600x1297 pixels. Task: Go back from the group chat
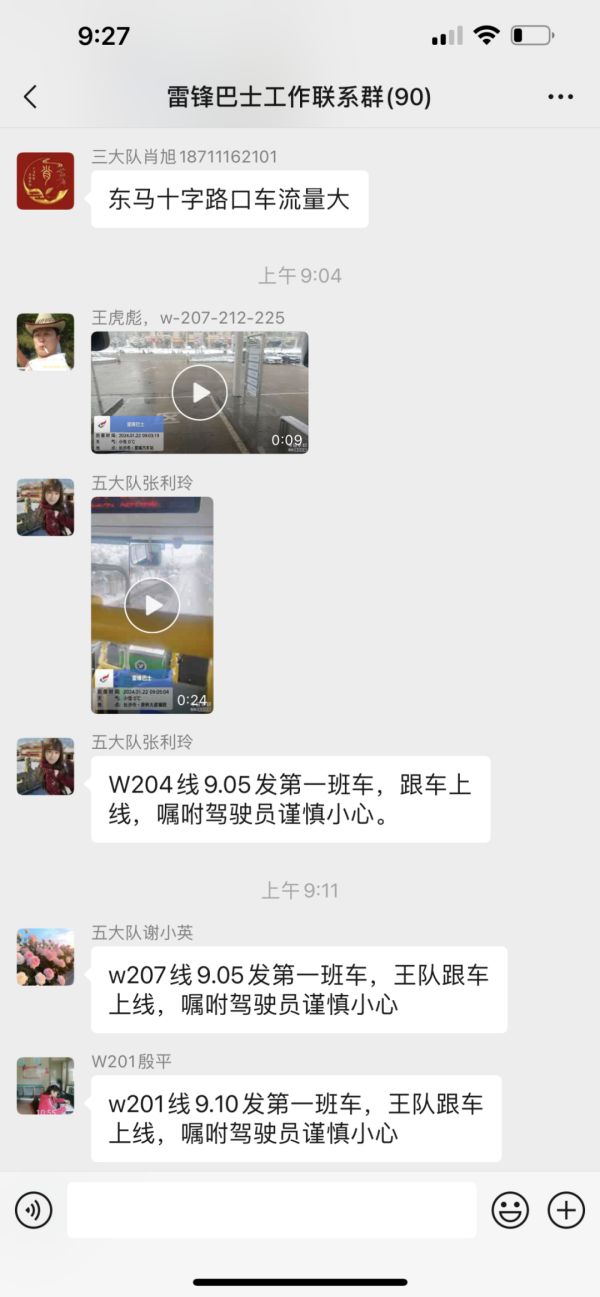point(30,97)
